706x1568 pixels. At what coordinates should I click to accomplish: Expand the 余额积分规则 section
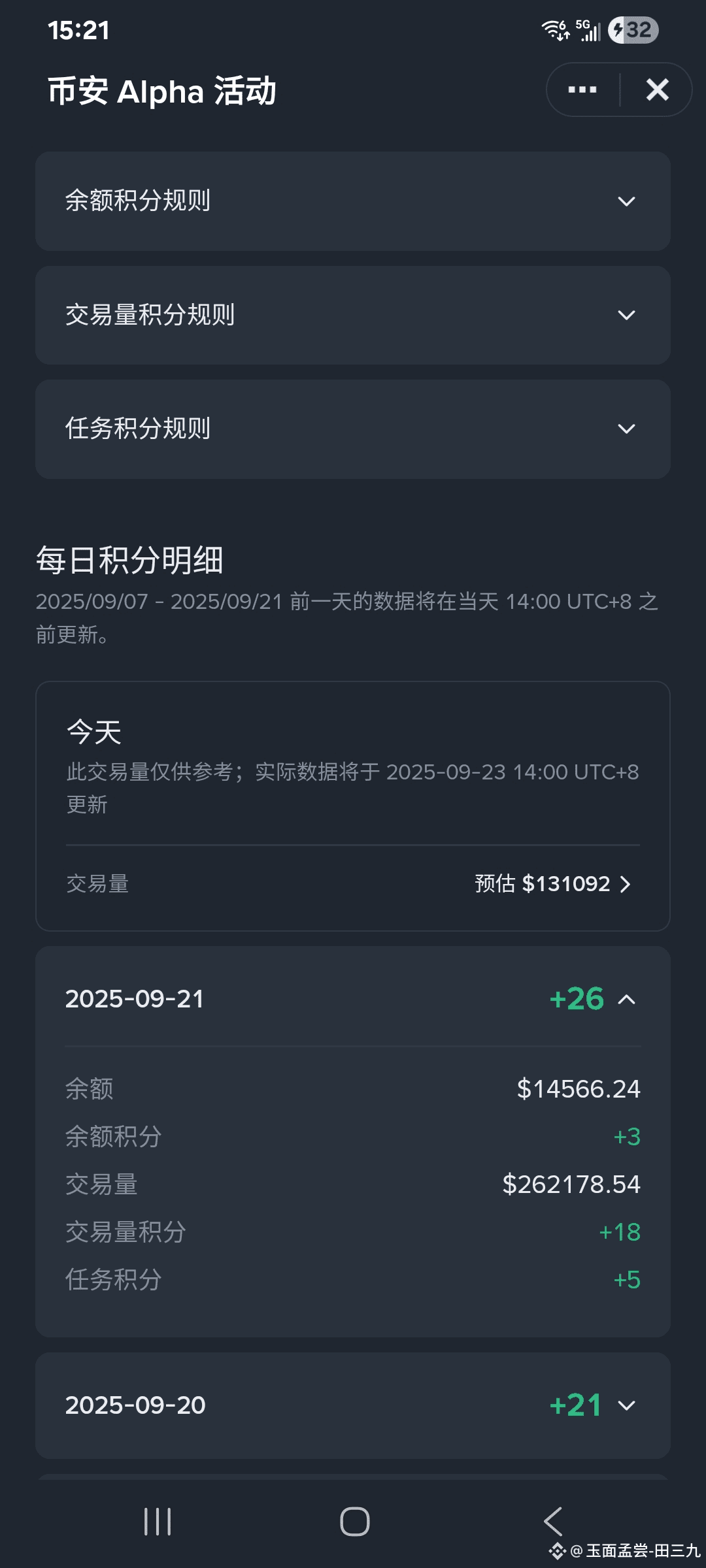point(353,201)
